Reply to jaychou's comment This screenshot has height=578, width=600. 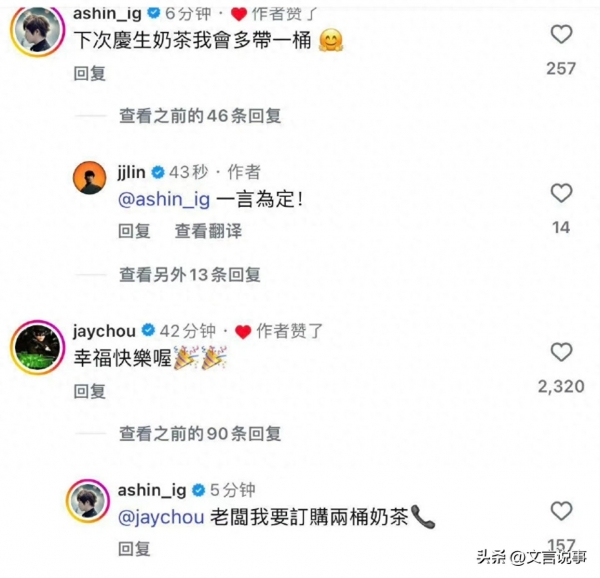(91, 391)
